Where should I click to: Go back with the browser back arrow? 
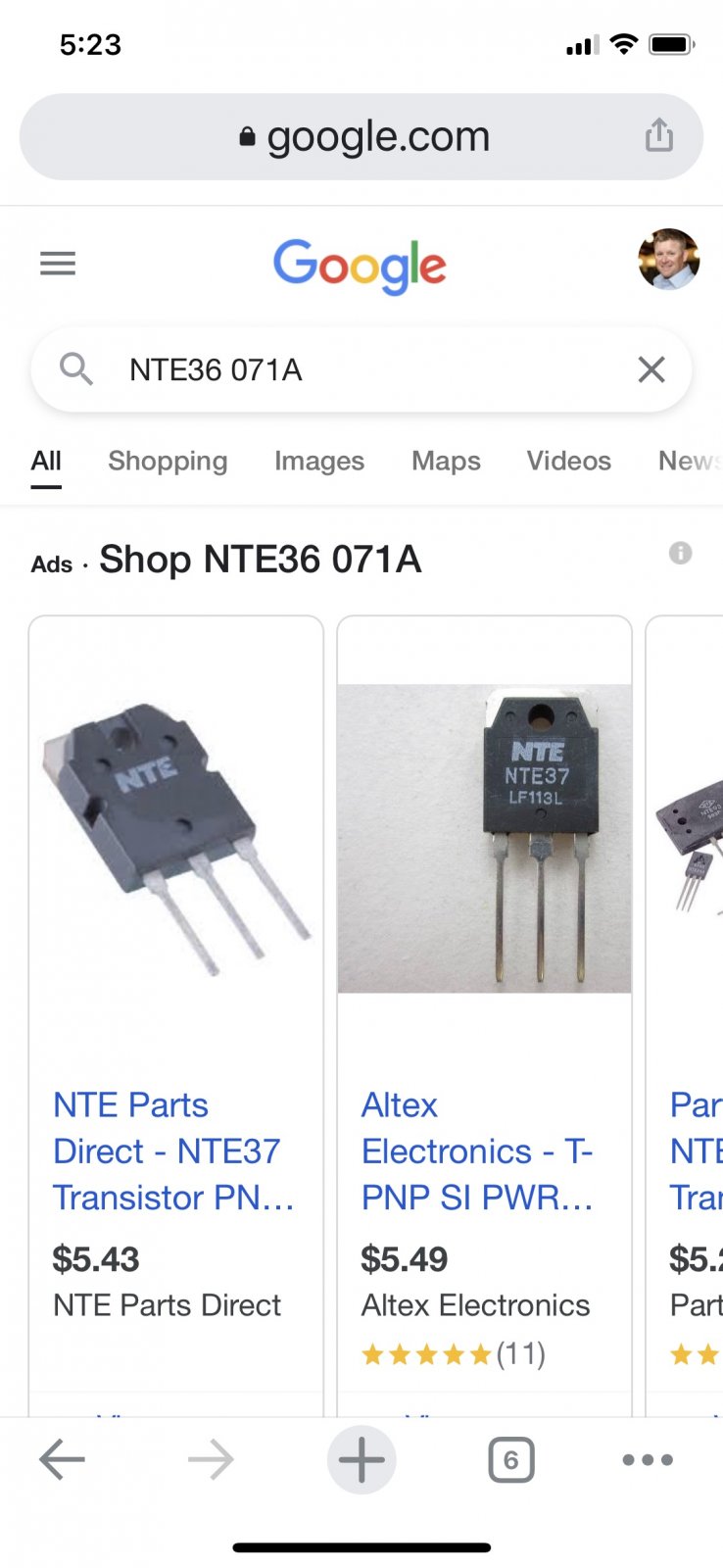[62, 1460]
